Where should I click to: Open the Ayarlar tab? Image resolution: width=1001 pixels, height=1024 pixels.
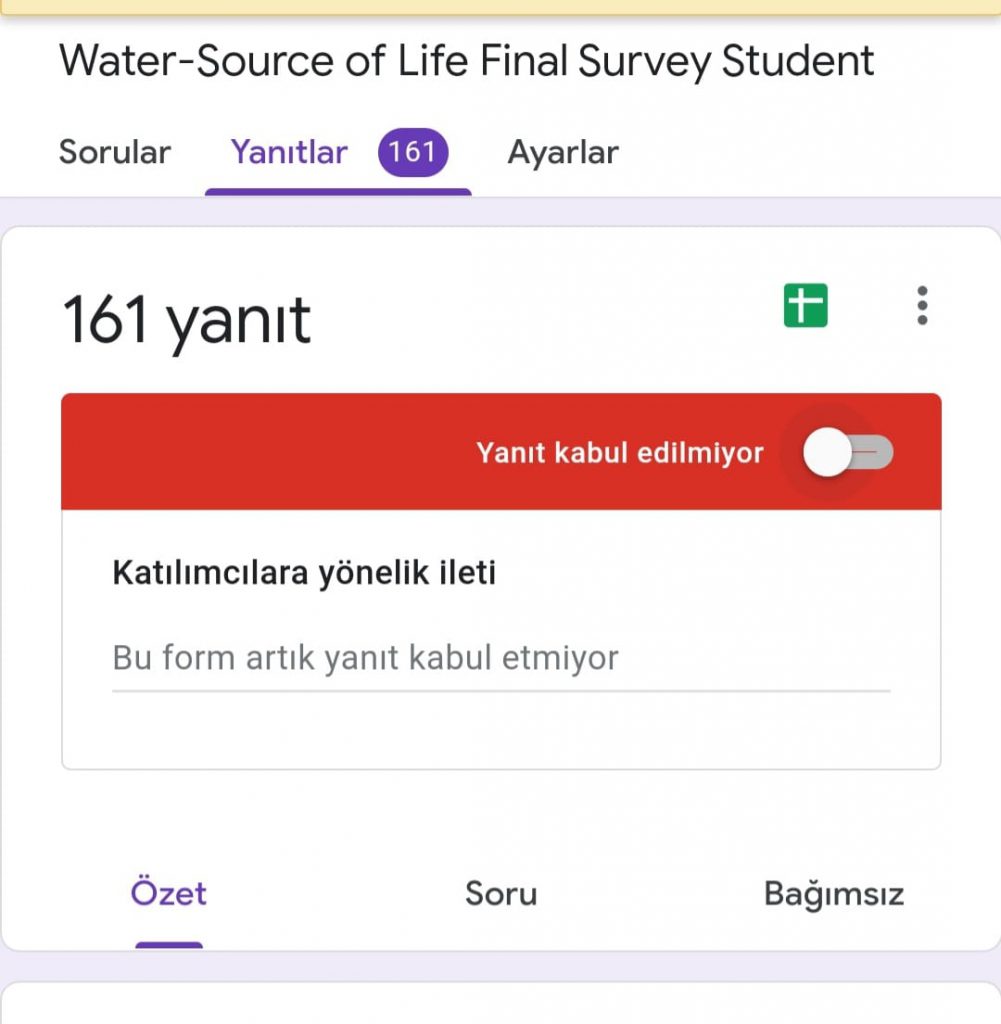[562, 152]
